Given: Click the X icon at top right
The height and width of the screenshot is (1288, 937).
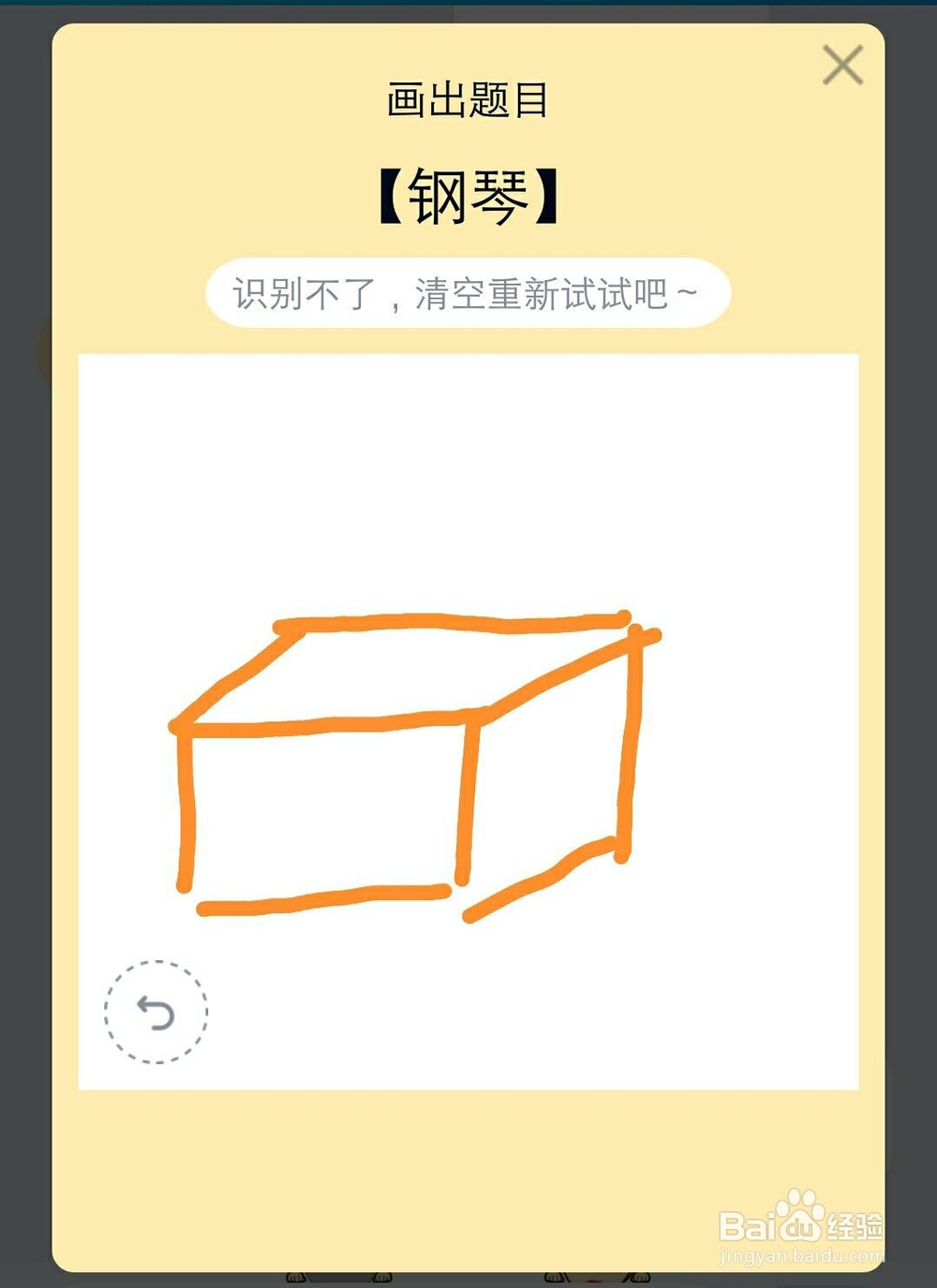Looking at the screenshot, I should coord(842,66).
